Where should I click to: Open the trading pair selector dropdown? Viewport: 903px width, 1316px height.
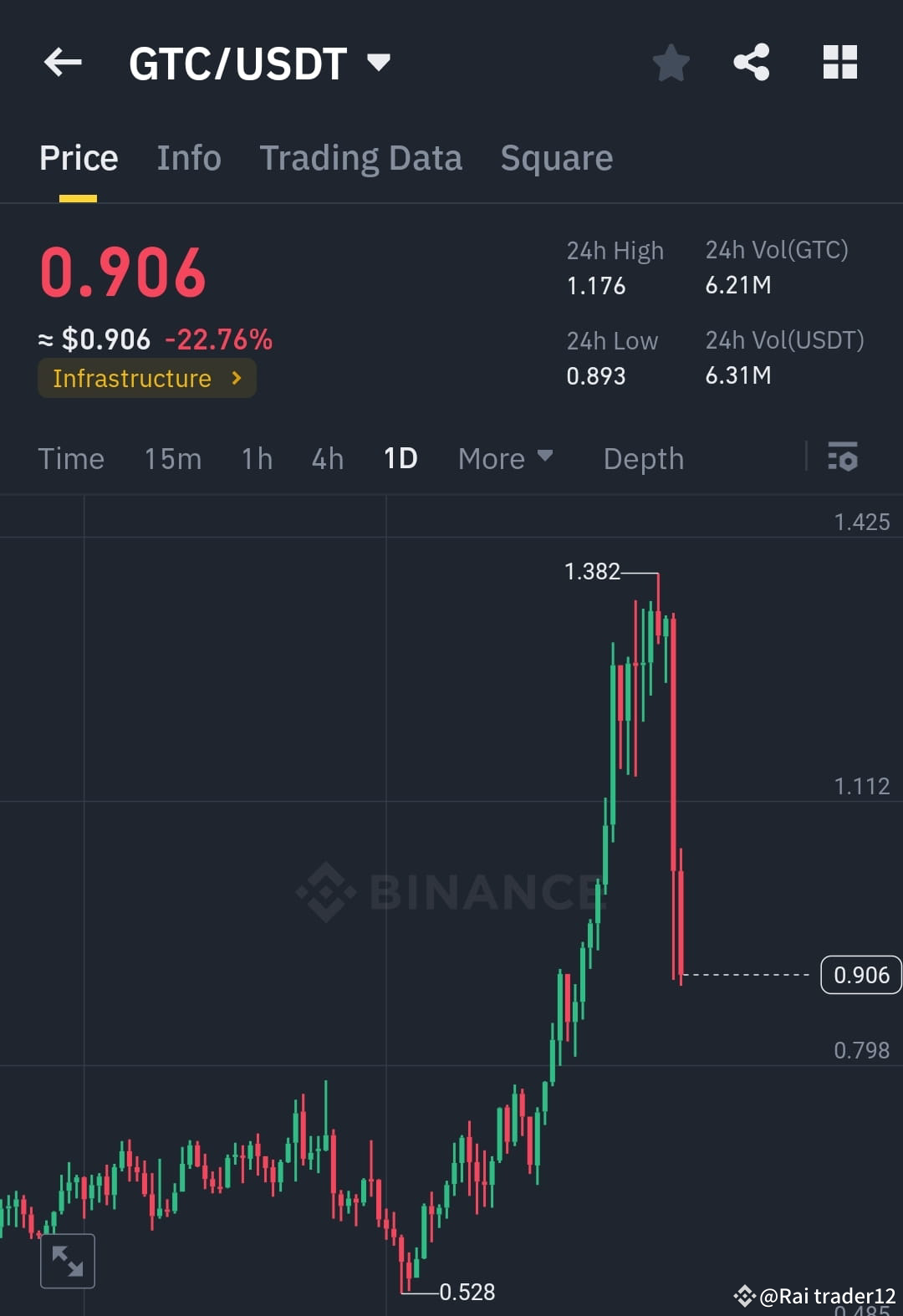click(x=259, y=62)
